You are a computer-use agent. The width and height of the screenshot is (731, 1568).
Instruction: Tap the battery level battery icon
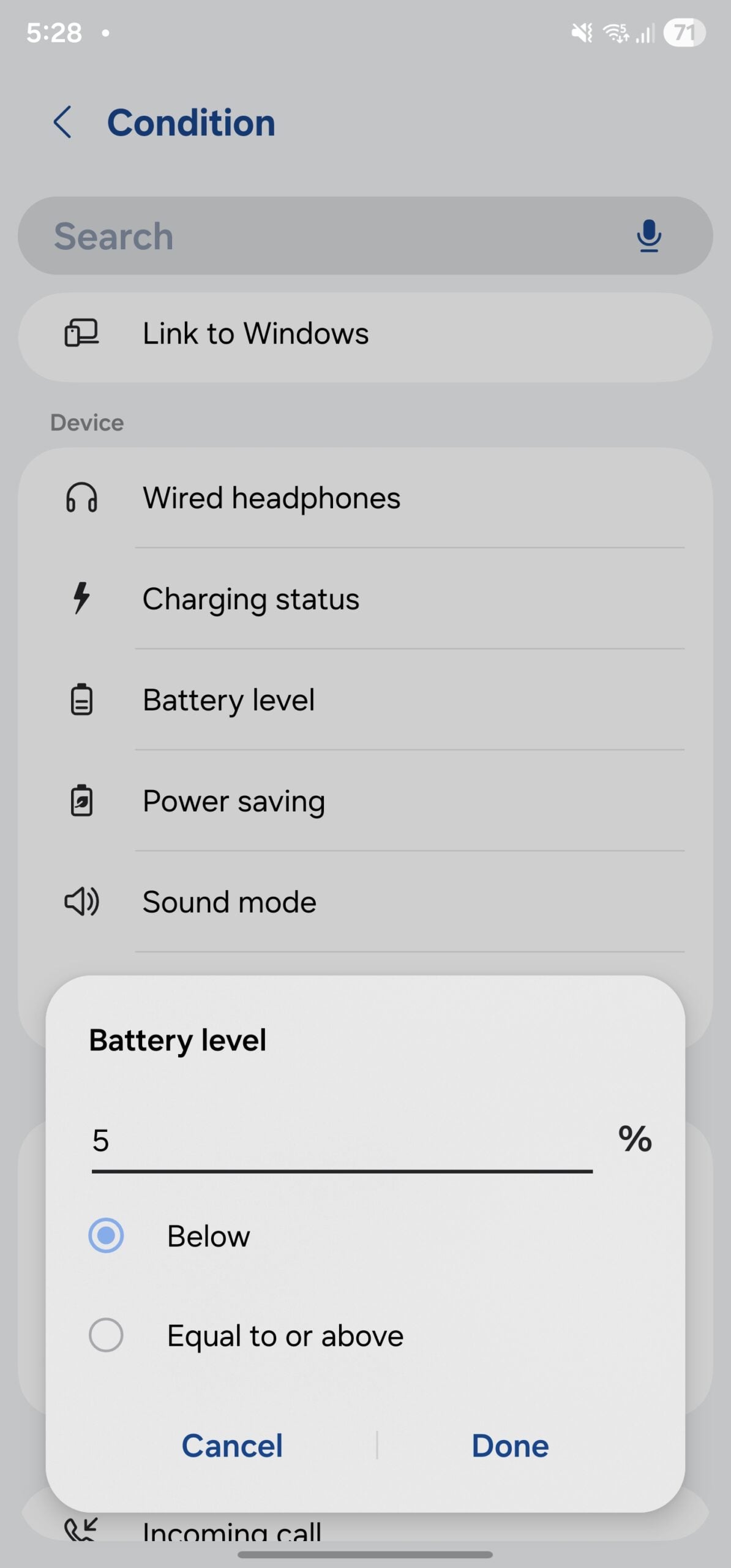(x=81, y=699)
